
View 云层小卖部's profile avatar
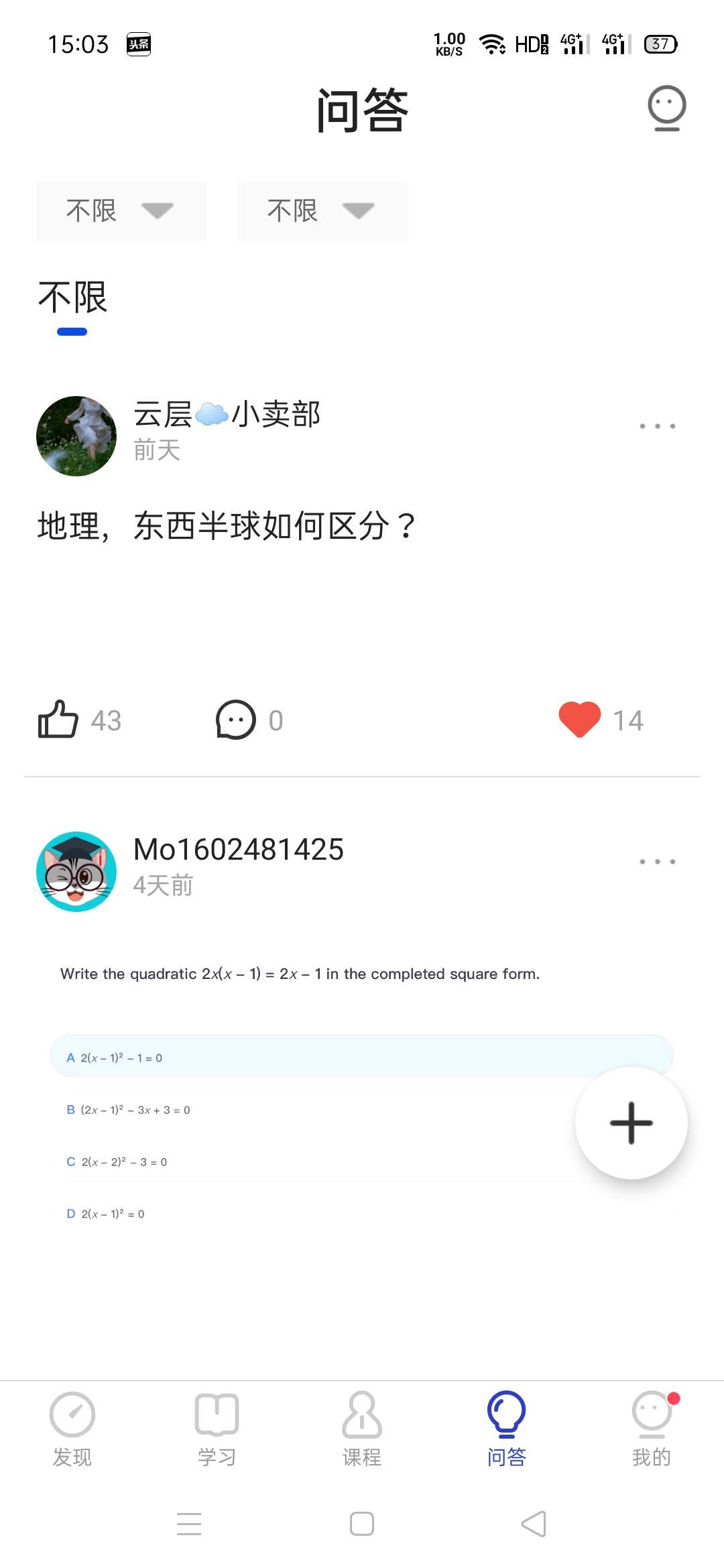76,436
